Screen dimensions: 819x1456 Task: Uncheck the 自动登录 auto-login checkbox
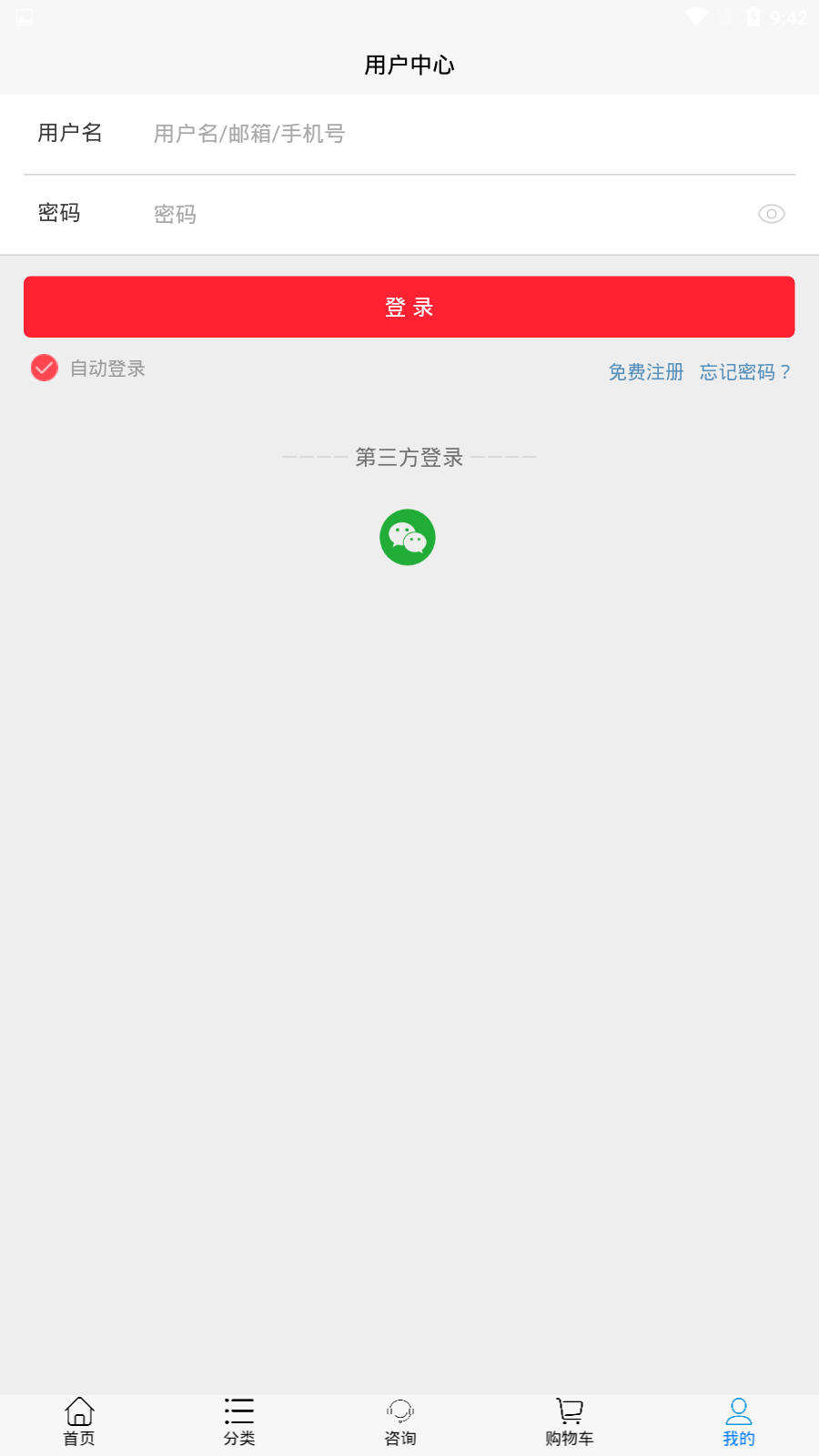click(44, 369)
